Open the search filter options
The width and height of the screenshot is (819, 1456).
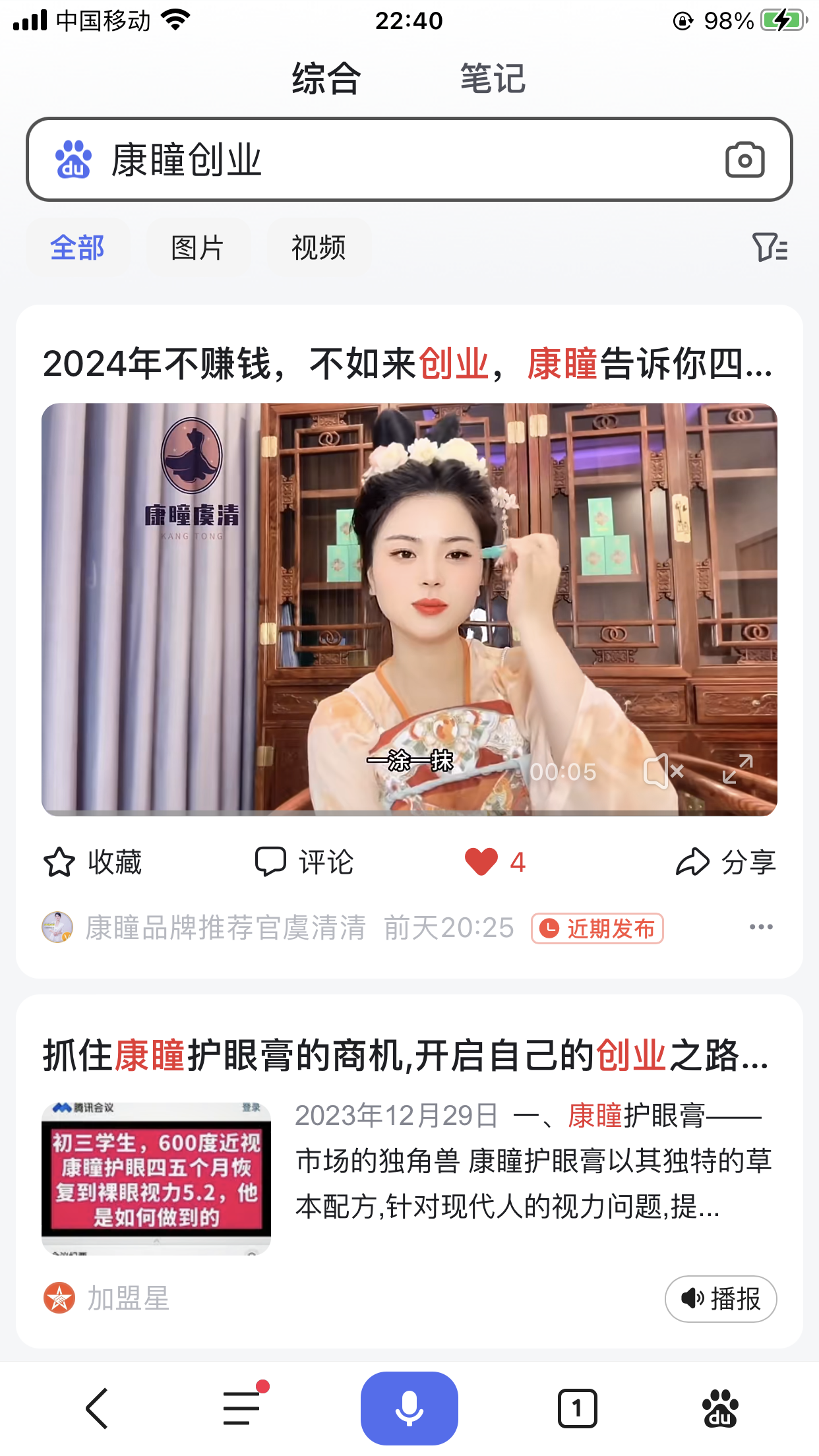point(770,248)
